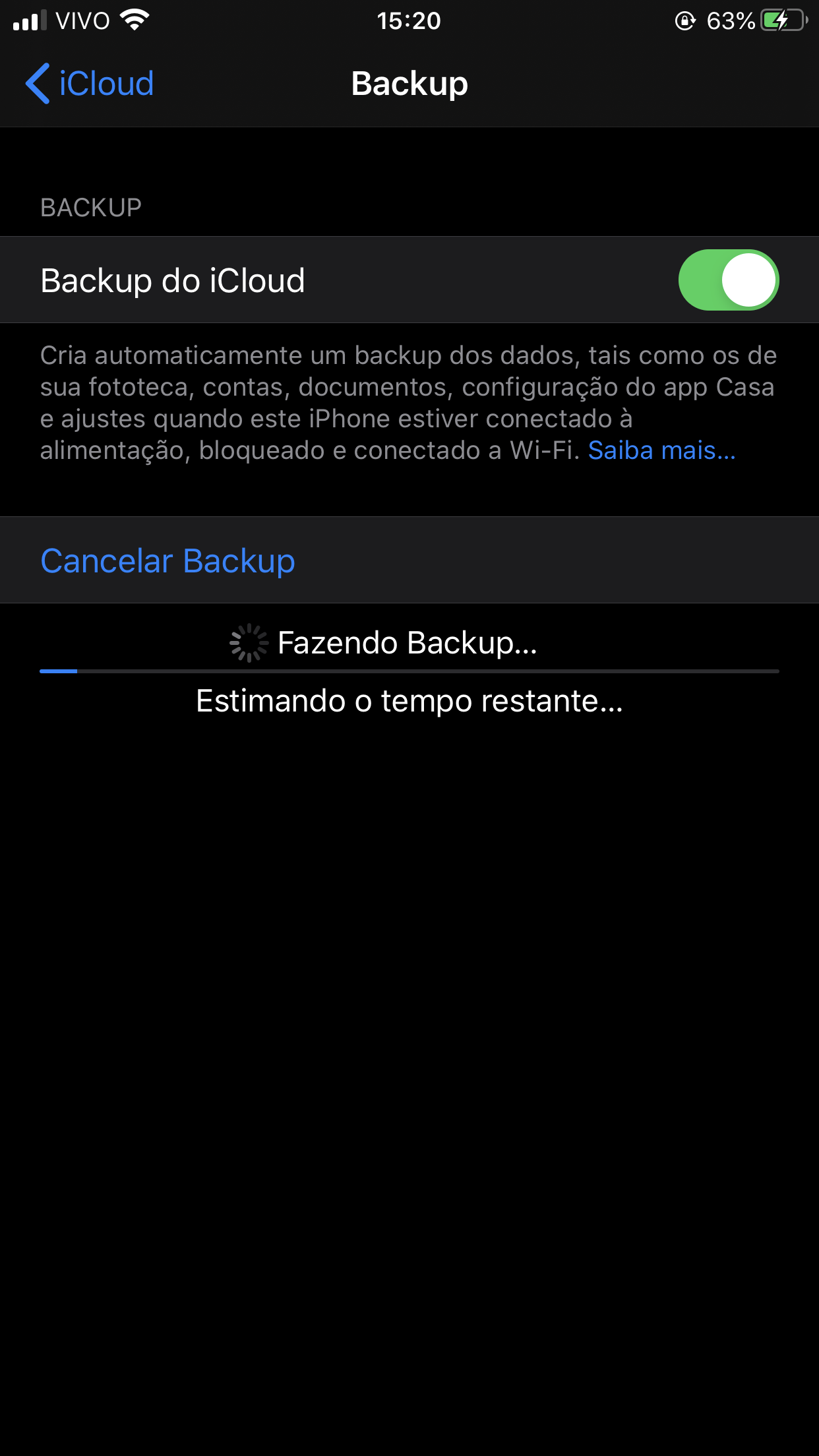Open the Saiba mais link
This screenshot has width=819, height=1456.
point(661,450)
